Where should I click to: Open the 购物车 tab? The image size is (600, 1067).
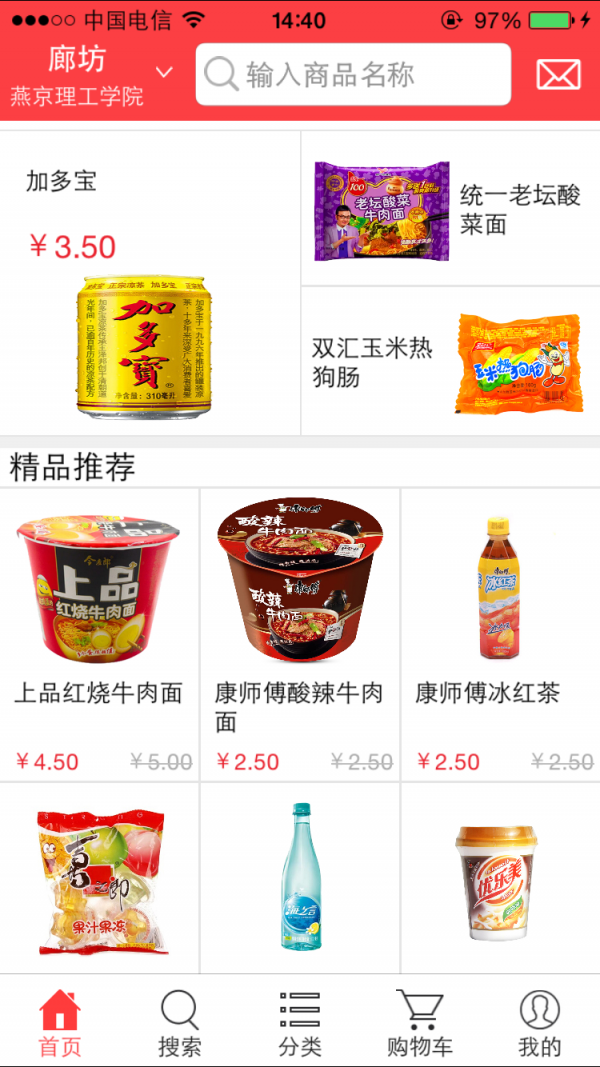[x=420, y=1022]
